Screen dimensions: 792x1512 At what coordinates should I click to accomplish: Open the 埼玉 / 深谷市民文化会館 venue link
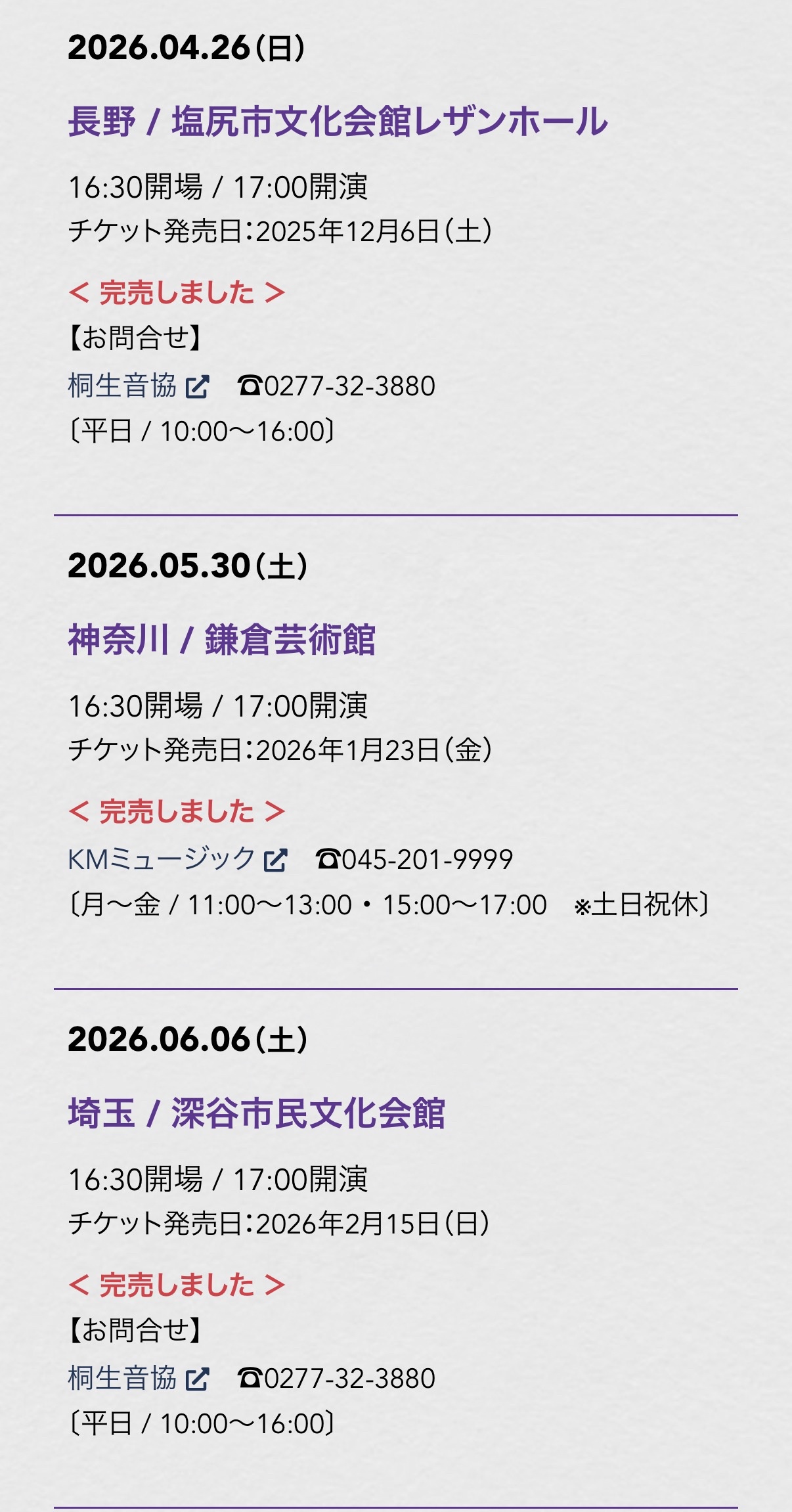click(256, 1113)
